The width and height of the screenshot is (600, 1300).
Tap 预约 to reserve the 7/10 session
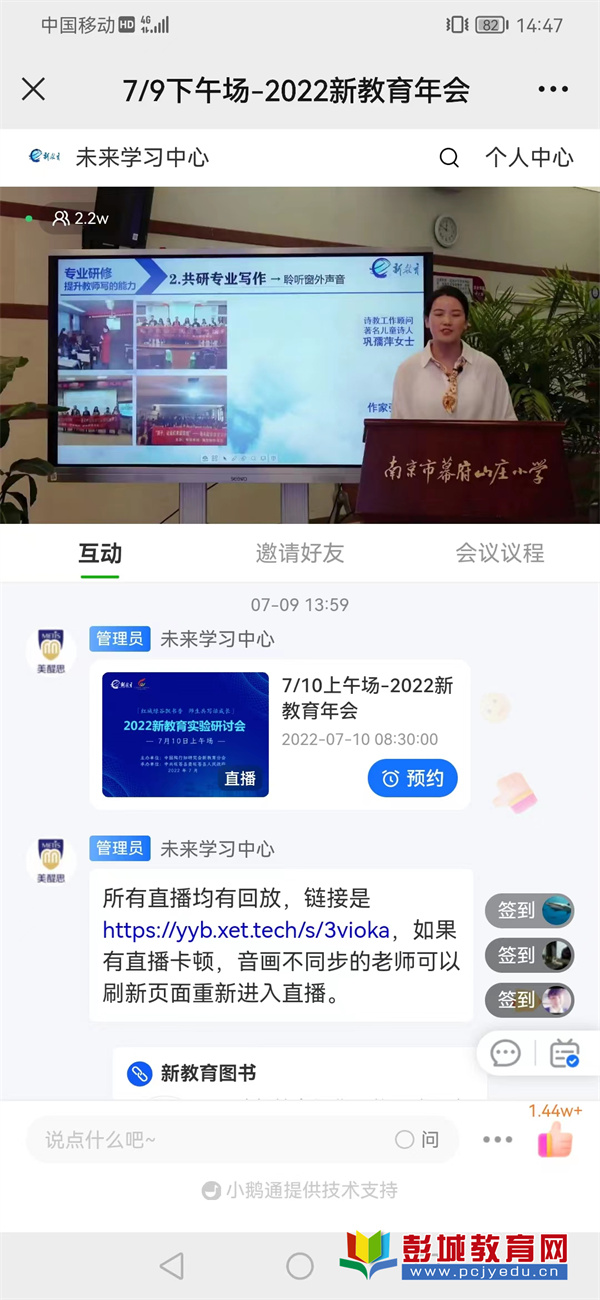(x=412, y=778)
